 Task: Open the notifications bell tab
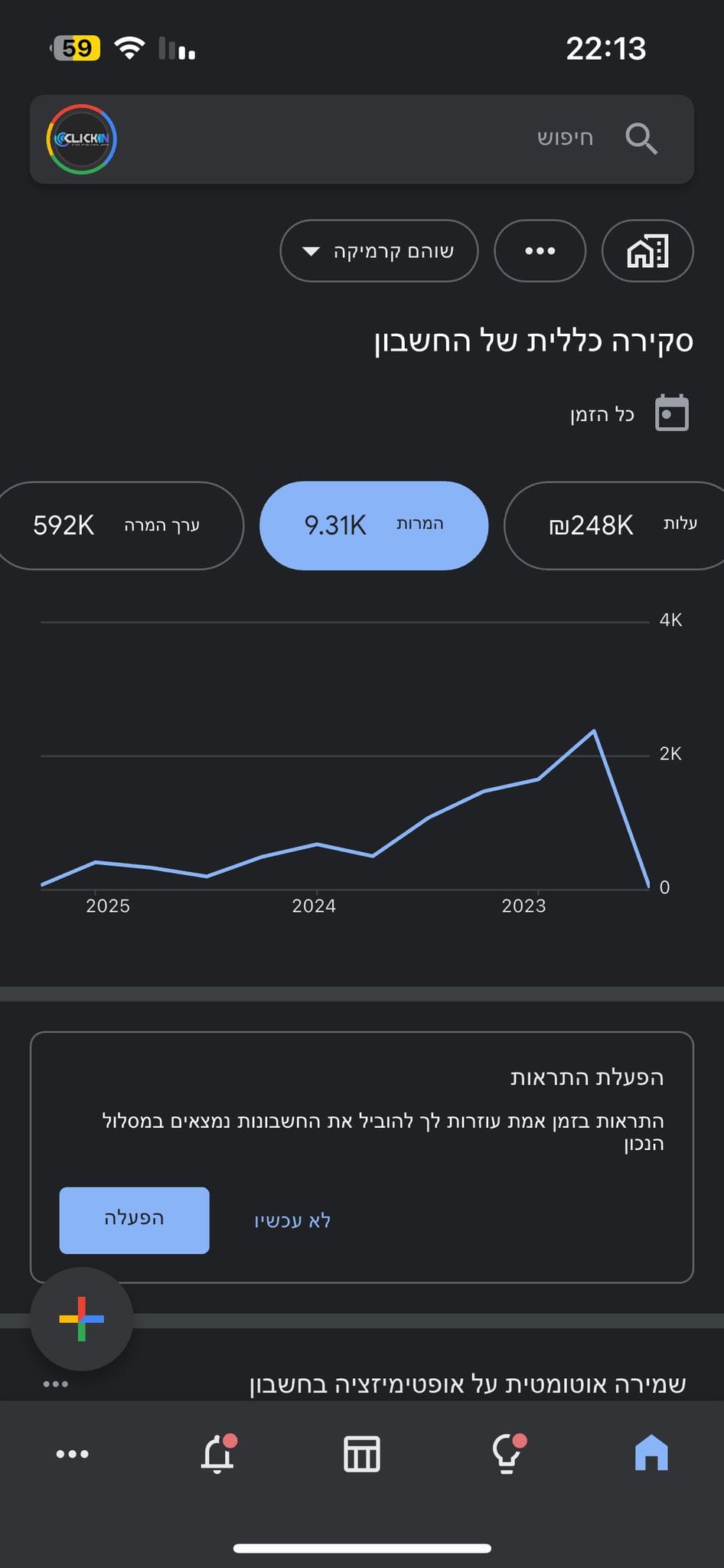218,1453
